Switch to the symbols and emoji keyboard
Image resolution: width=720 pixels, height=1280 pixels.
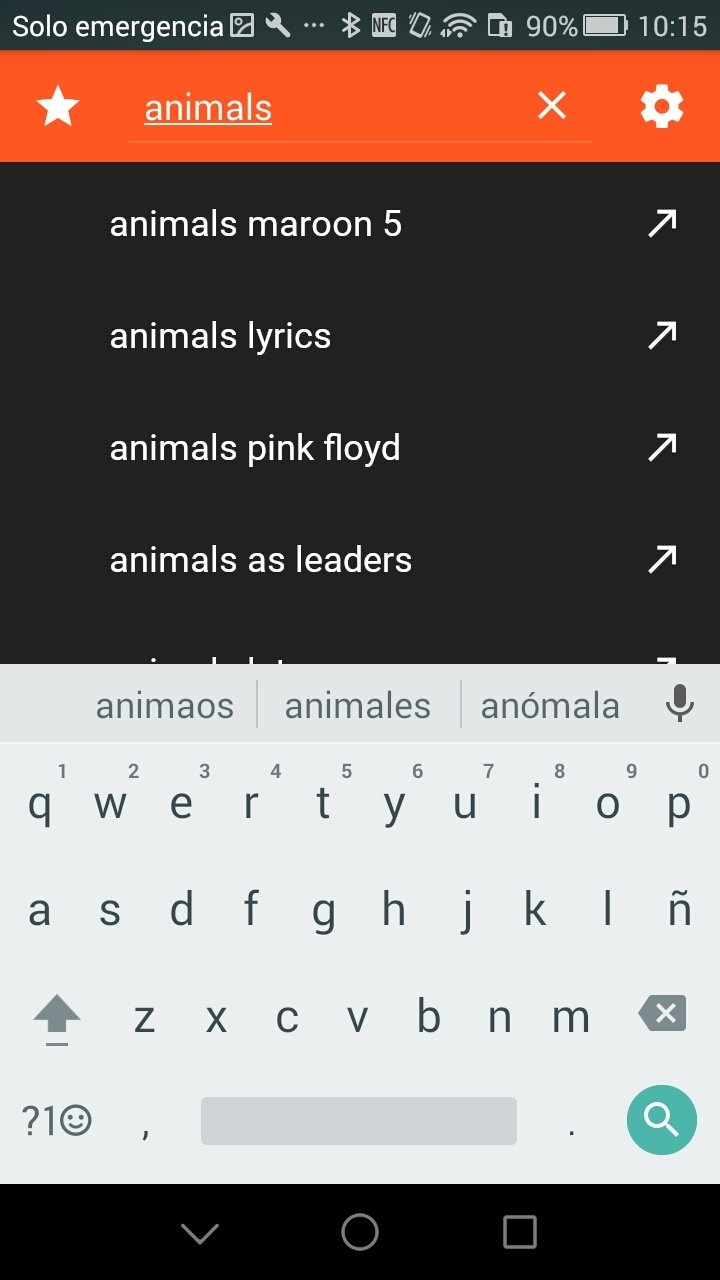click(x=57, y=1121)
